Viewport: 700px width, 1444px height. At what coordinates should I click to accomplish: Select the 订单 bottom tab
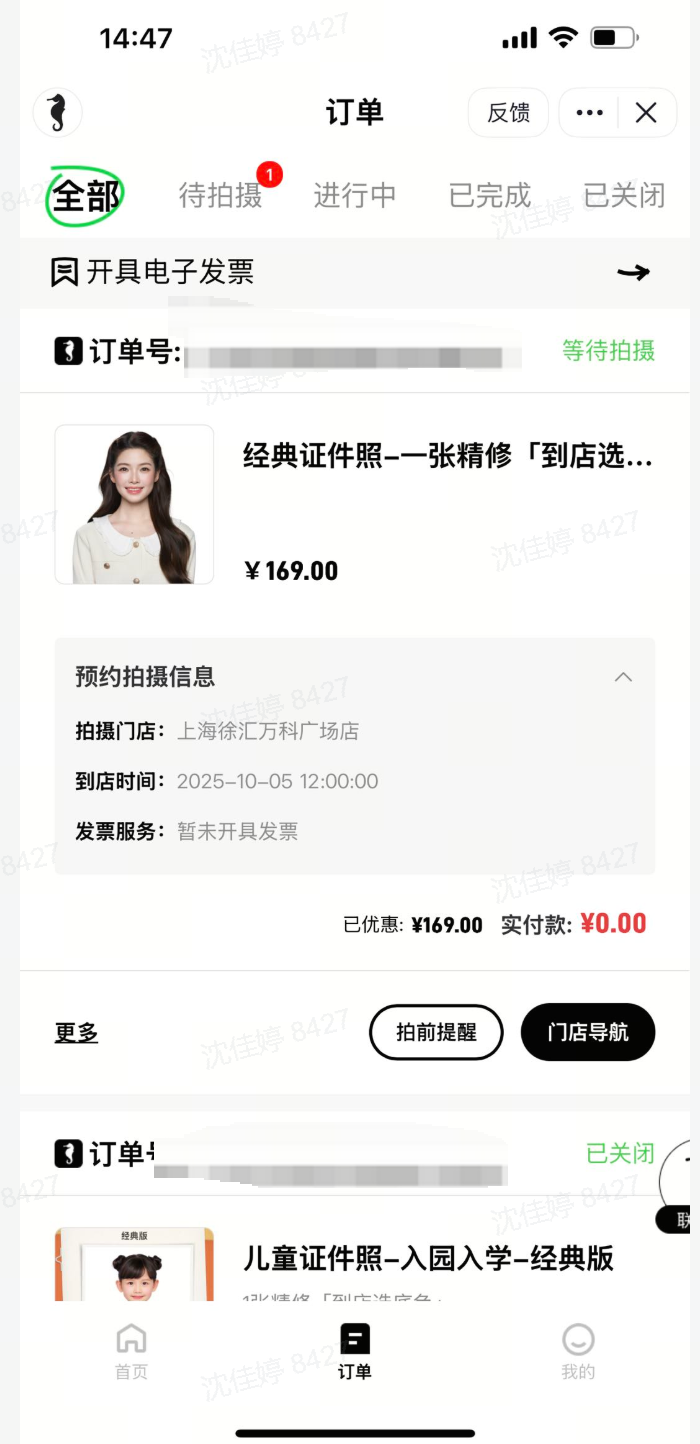355,1351
